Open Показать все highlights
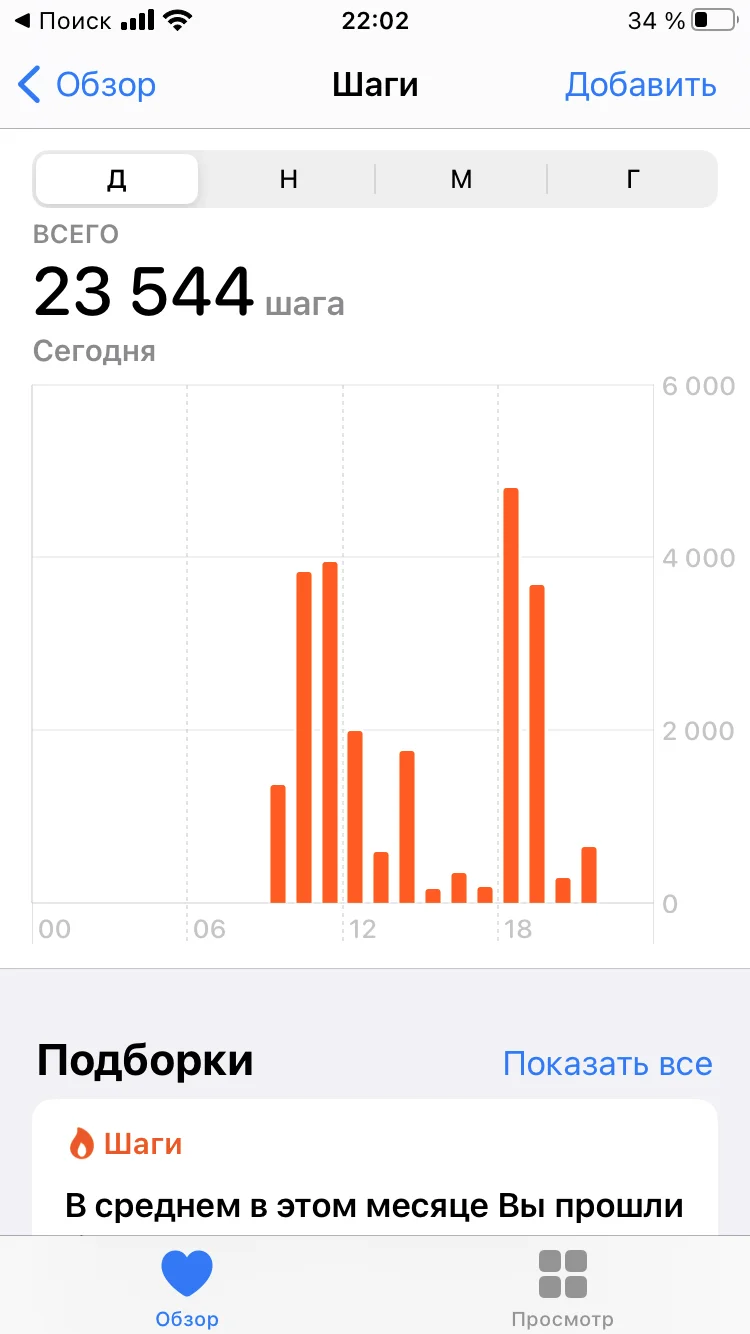750x1334 pixels. (607, 1063)
